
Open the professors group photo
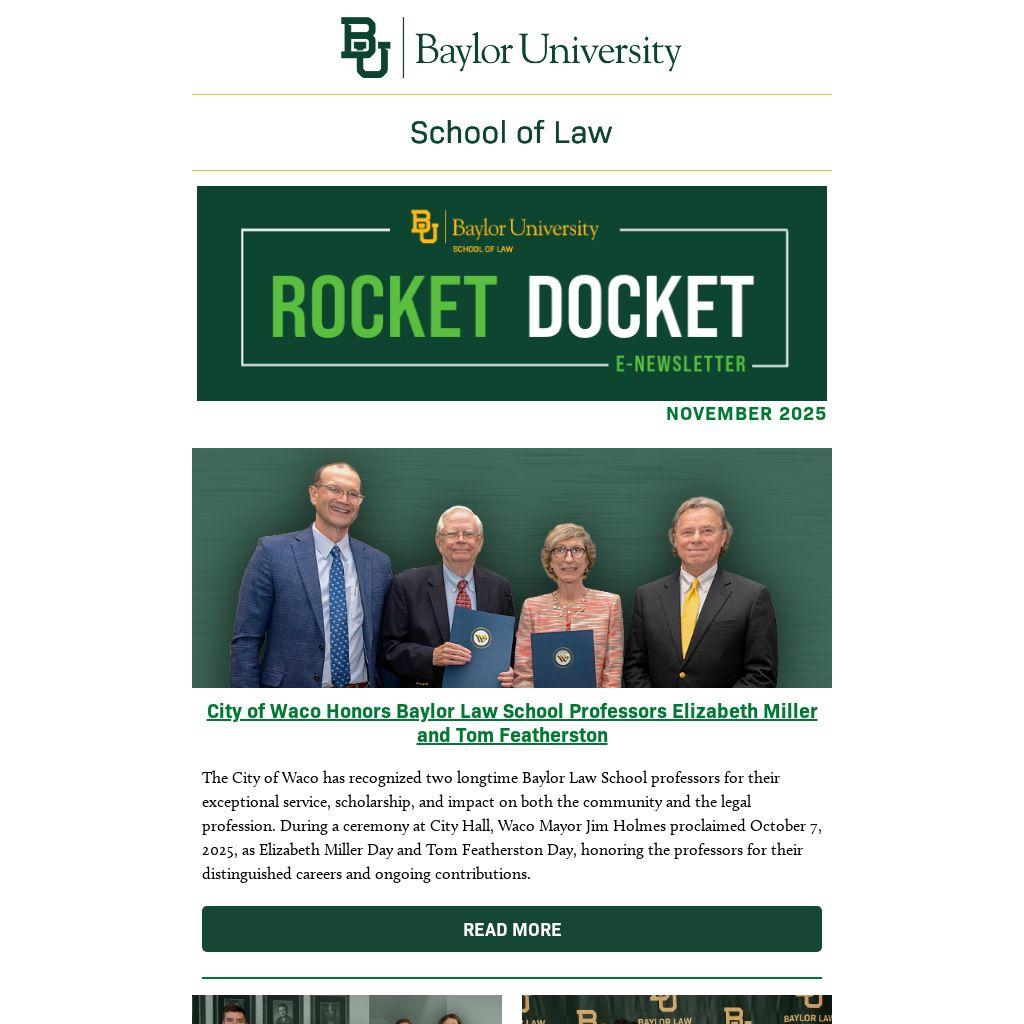511,568
